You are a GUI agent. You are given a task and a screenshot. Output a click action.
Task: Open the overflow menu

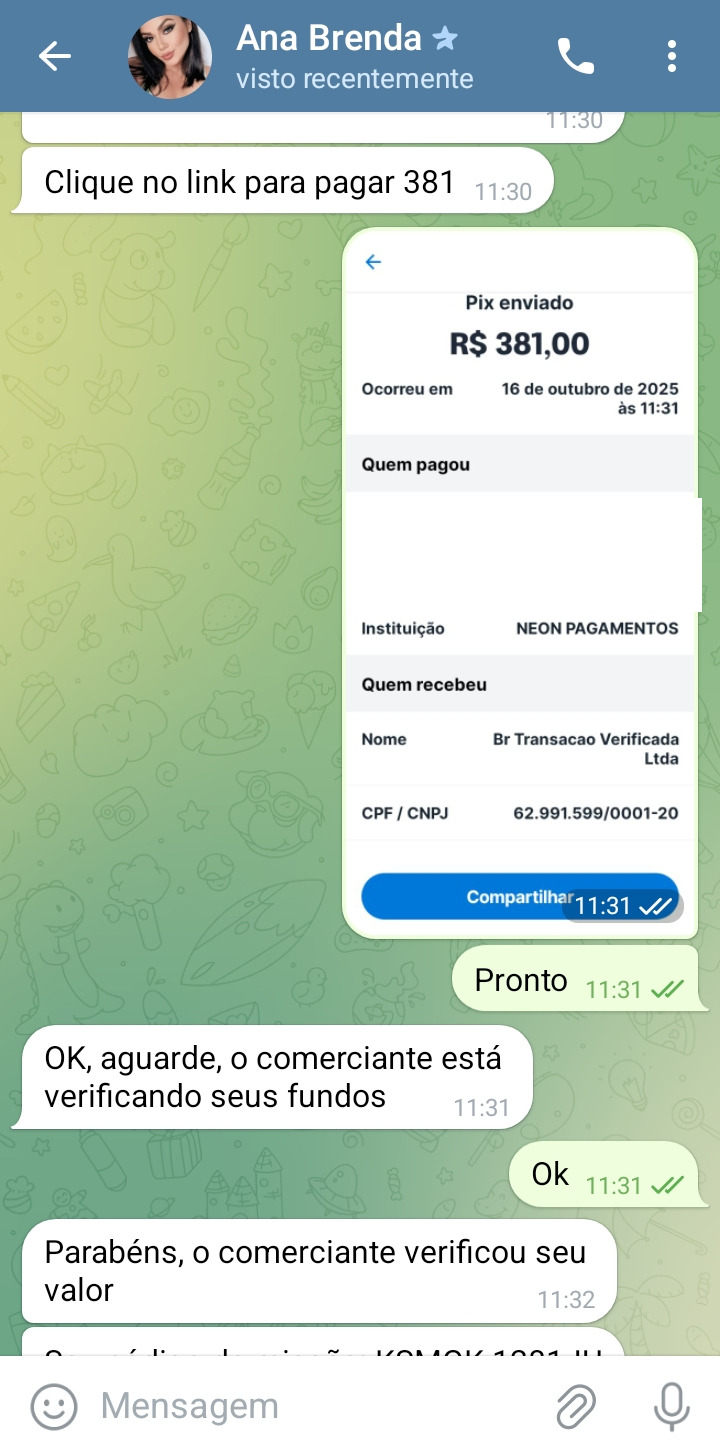672,57
